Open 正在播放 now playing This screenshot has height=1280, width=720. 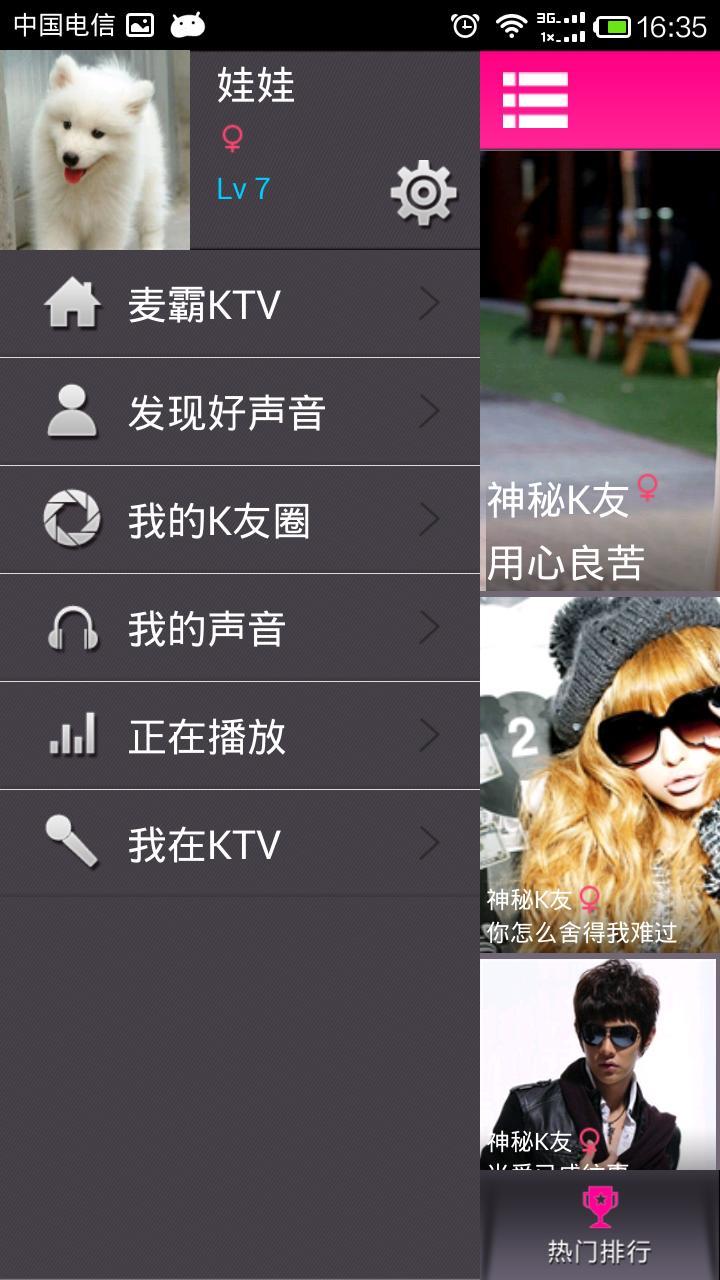point(240,736)
